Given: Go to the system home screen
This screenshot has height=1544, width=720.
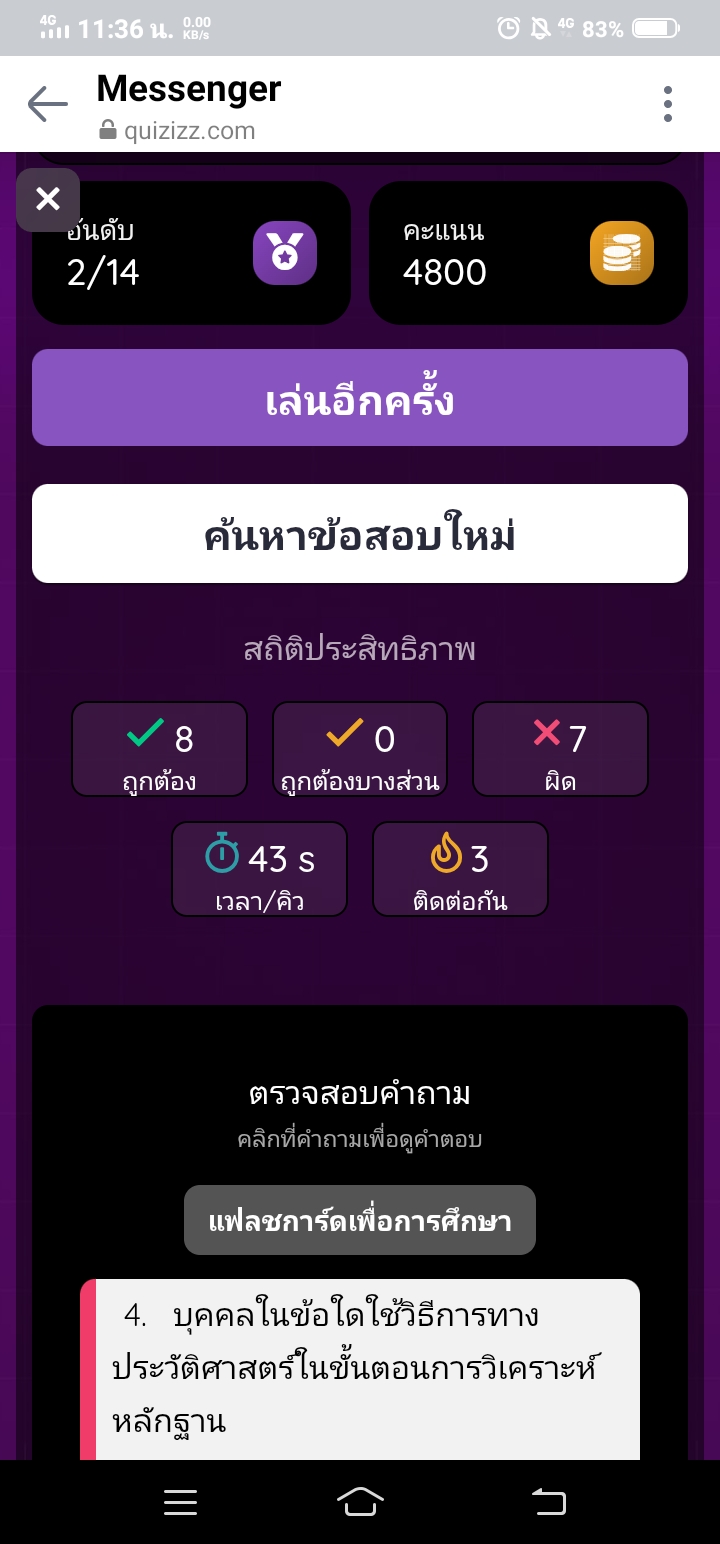Looking at the screenshot, I should (x=360, y=1501).
